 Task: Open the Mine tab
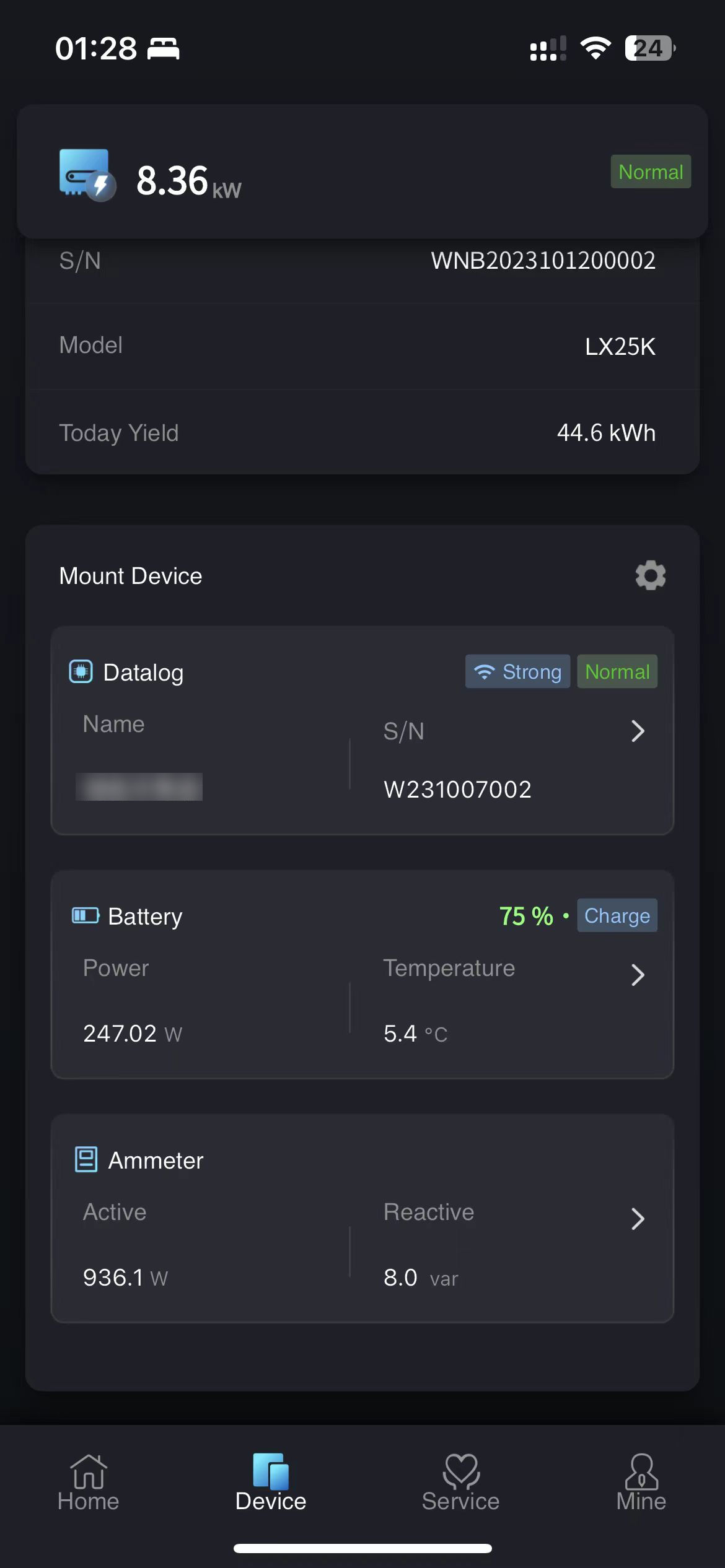pyautogui.click(x=641, y=1483)
